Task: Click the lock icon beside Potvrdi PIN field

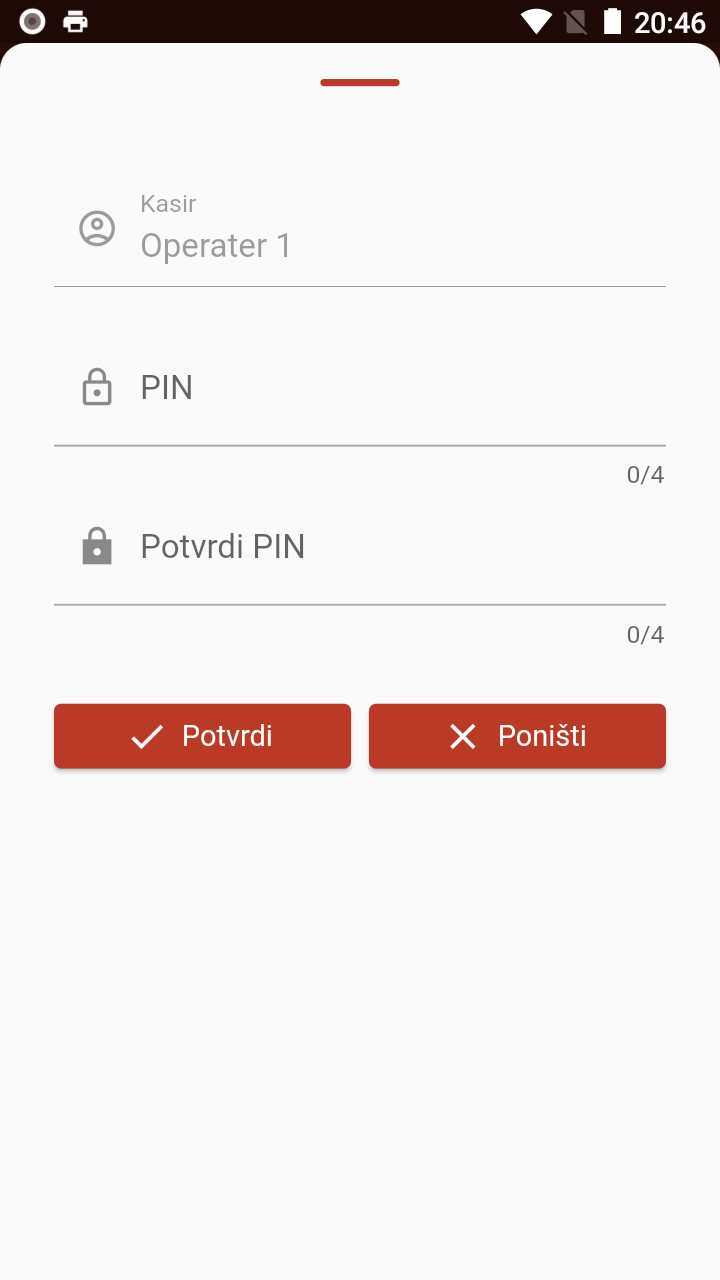Action: point(97,546)
